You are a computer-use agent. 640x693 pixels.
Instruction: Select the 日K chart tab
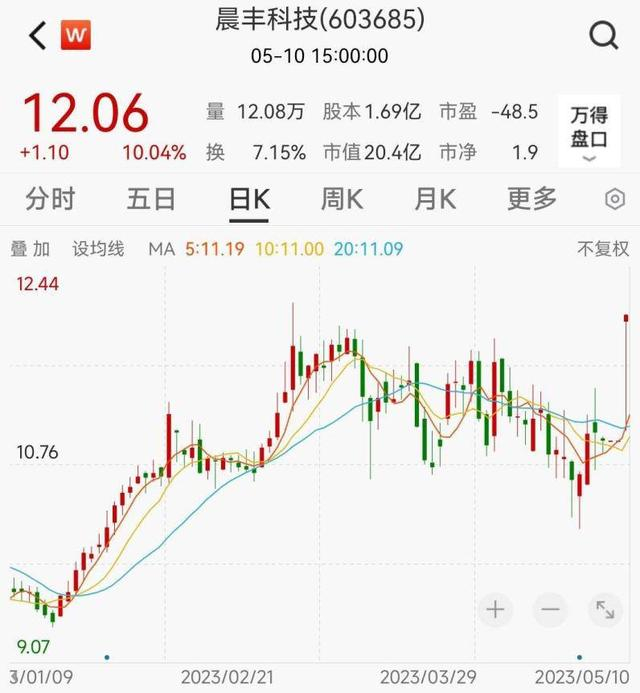click(x=249, y=200)
